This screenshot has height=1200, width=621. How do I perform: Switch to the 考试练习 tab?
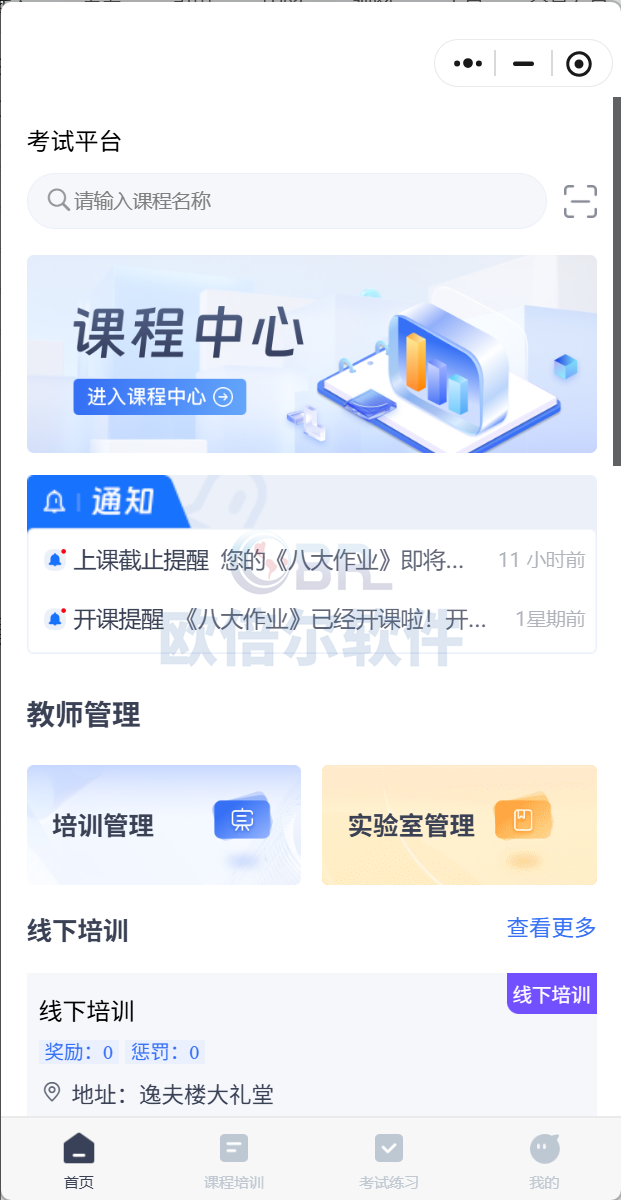tap(389, 1160)
